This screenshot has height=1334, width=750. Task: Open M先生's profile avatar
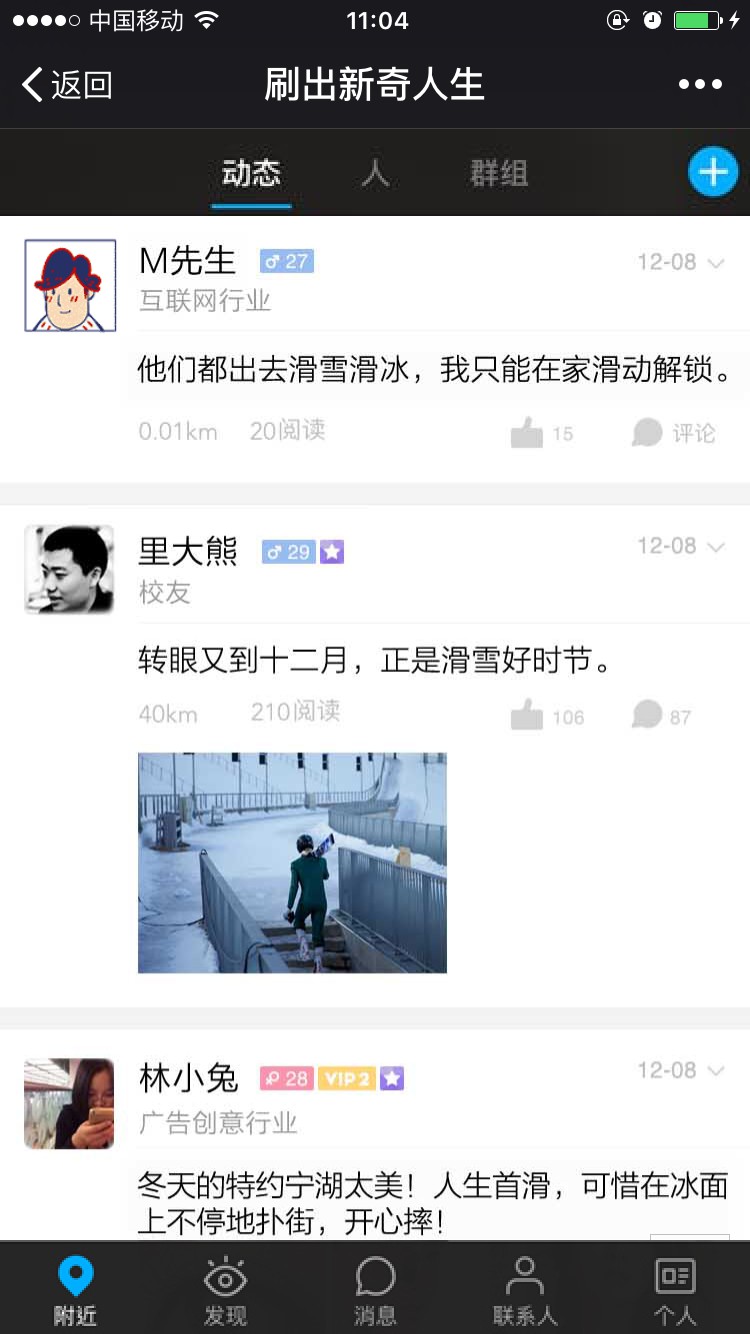point(70,285)
